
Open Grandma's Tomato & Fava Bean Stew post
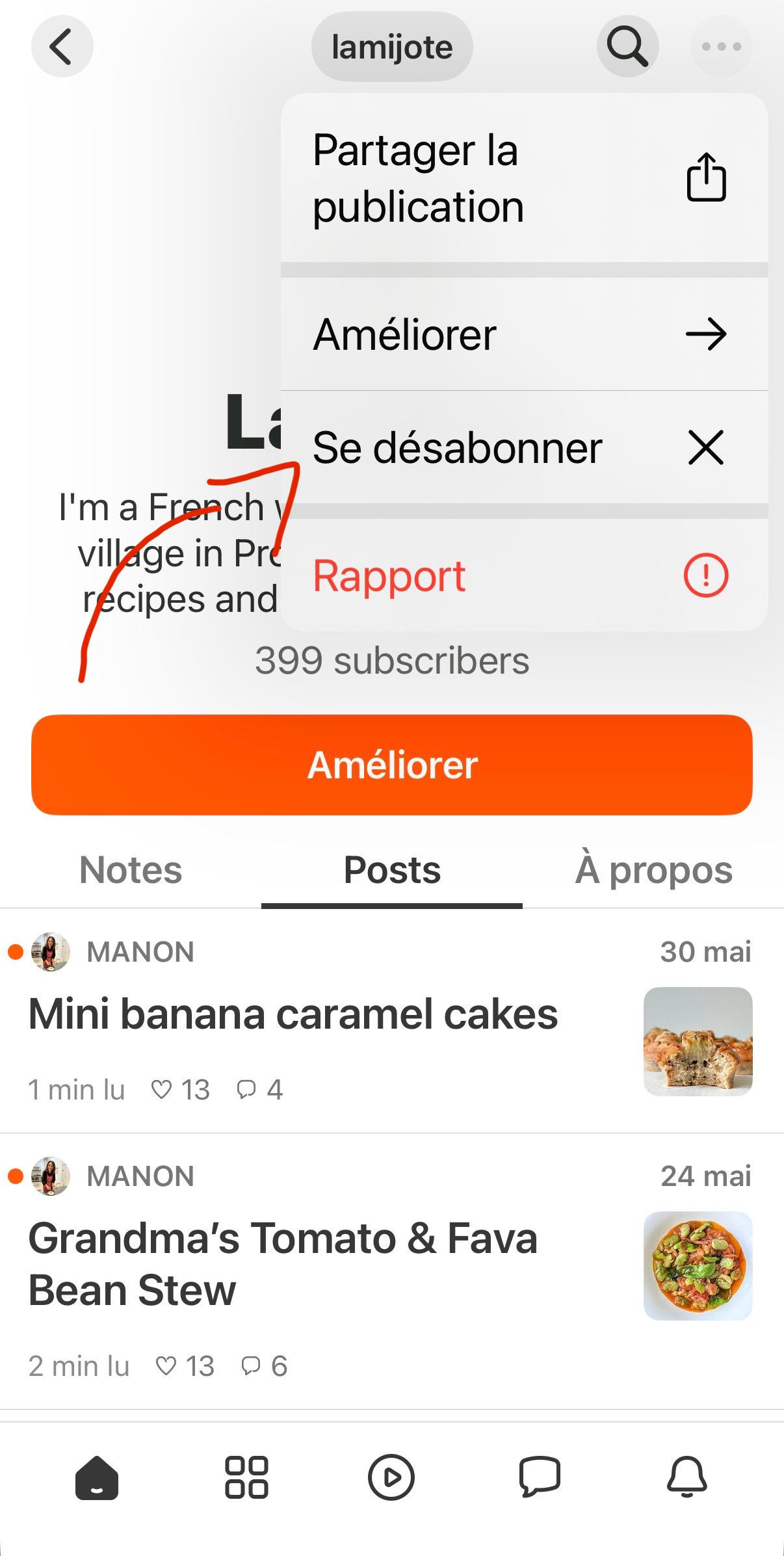point(283,1264)
